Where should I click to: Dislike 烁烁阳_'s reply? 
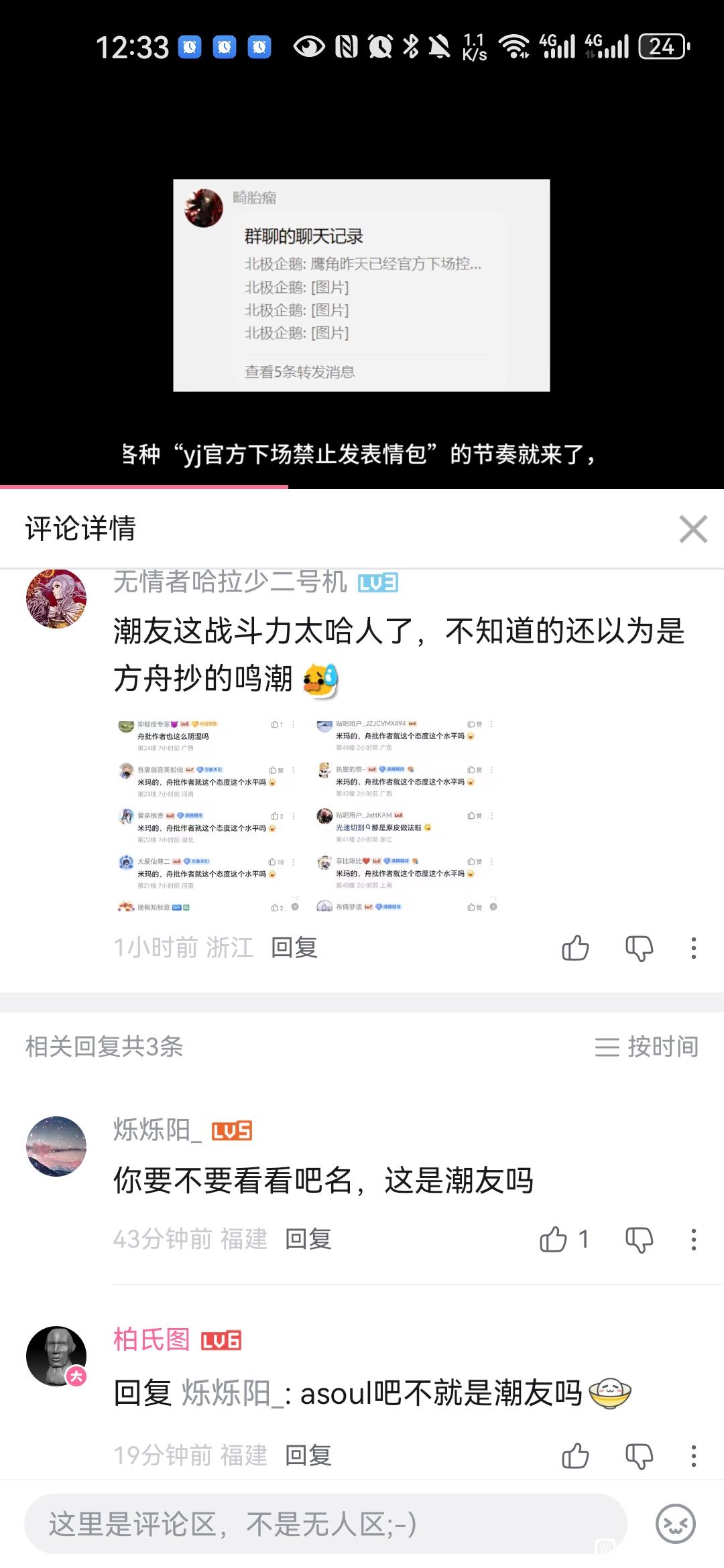pyautogui.click(x=639, y=1240)
